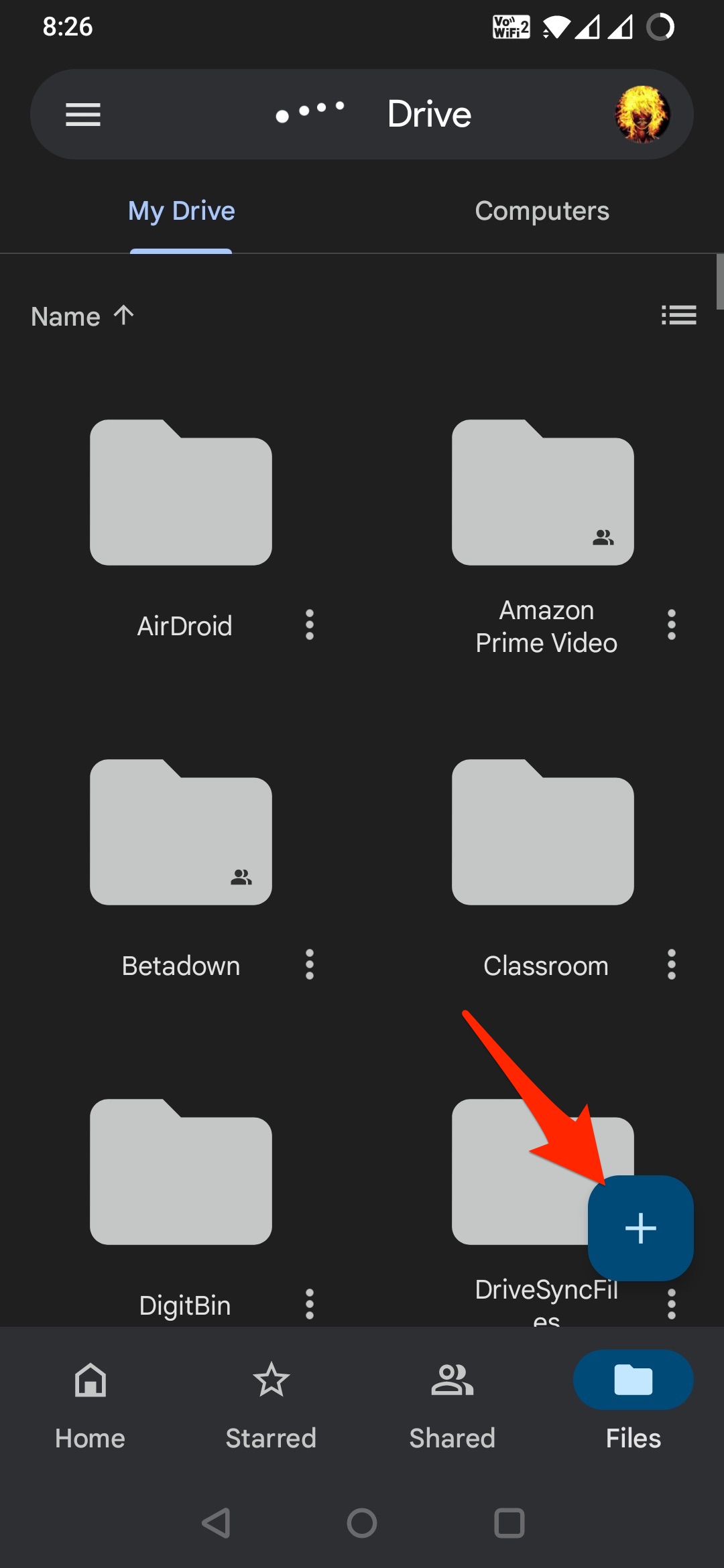Open the DigitBin folder

point(181,1172)
